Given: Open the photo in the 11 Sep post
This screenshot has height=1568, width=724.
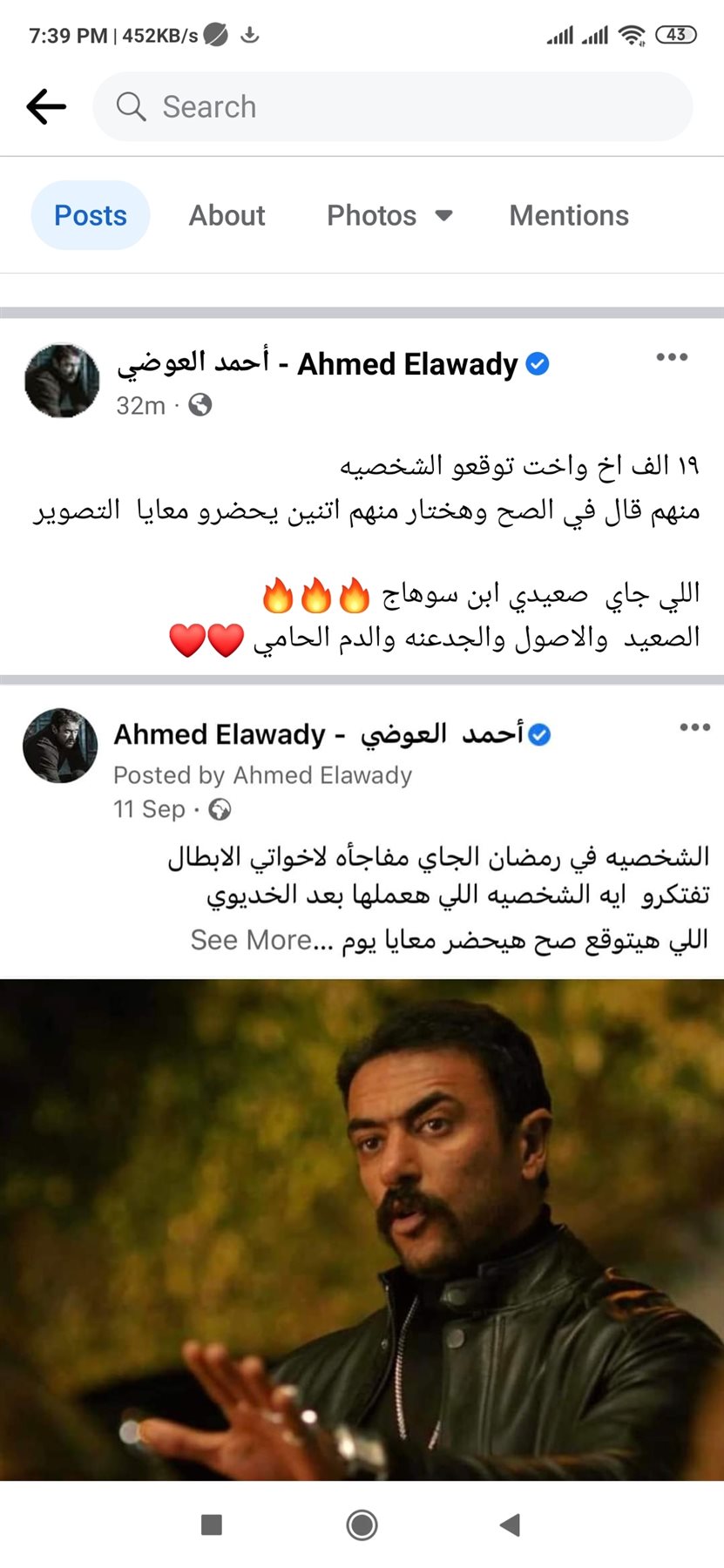Looking at the screenshot, I should [362, 1228].
